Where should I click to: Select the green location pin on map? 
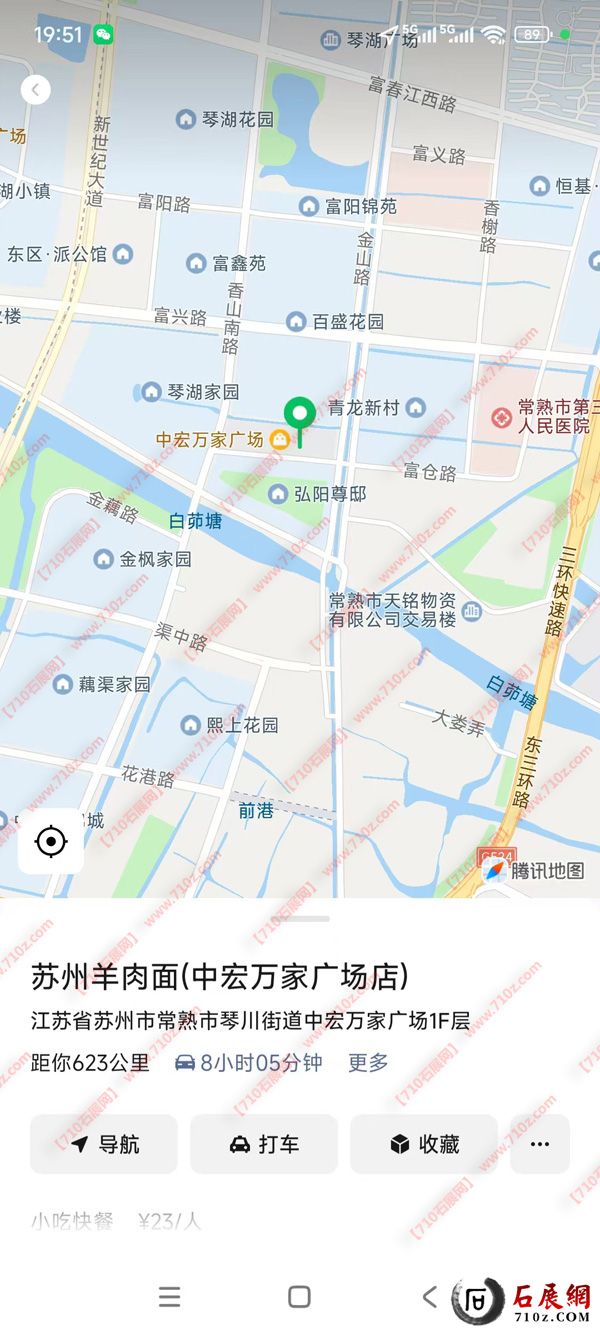[299, 414]
